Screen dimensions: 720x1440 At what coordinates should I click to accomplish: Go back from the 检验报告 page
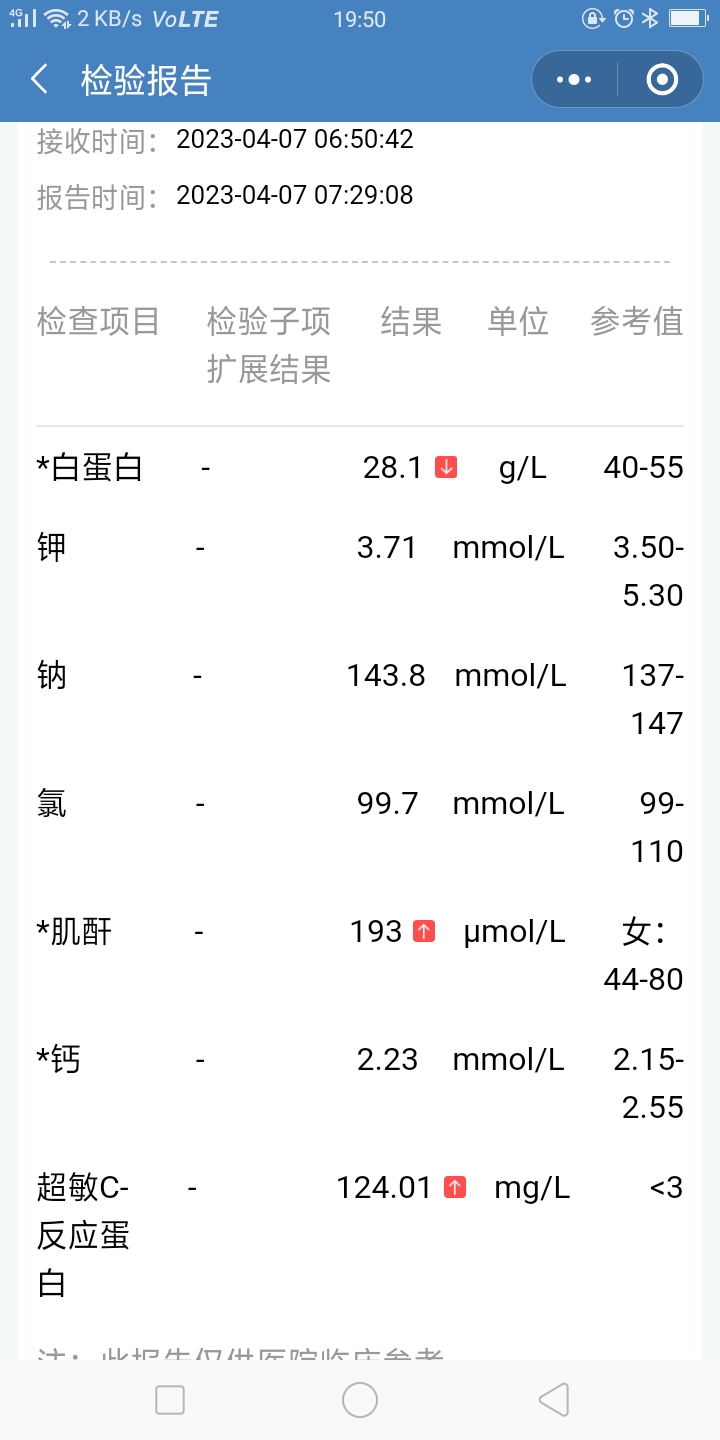[39, 80]
